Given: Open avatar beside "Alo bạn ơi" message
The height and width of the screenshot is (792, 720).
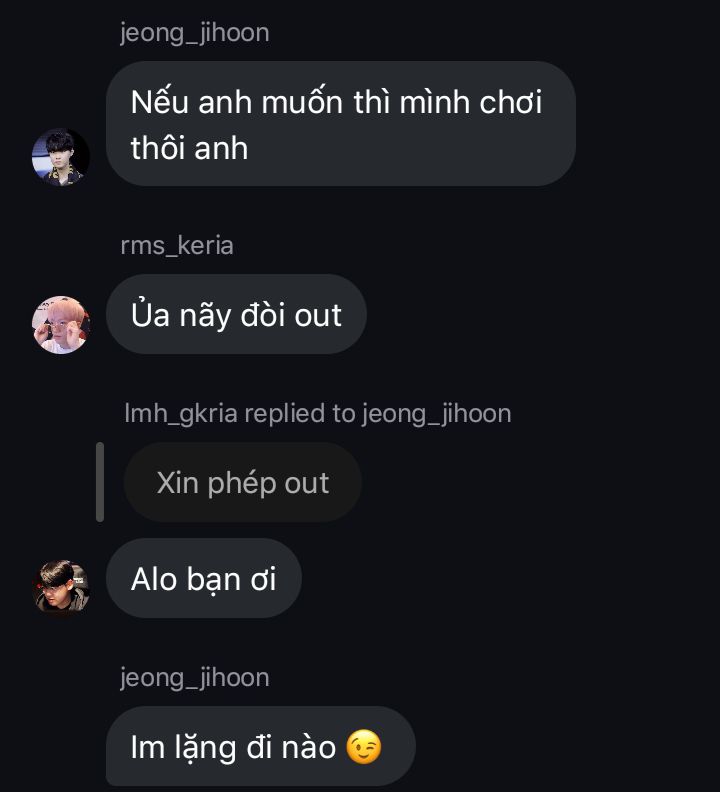Looking at the screenshot, I should [61, 587].
